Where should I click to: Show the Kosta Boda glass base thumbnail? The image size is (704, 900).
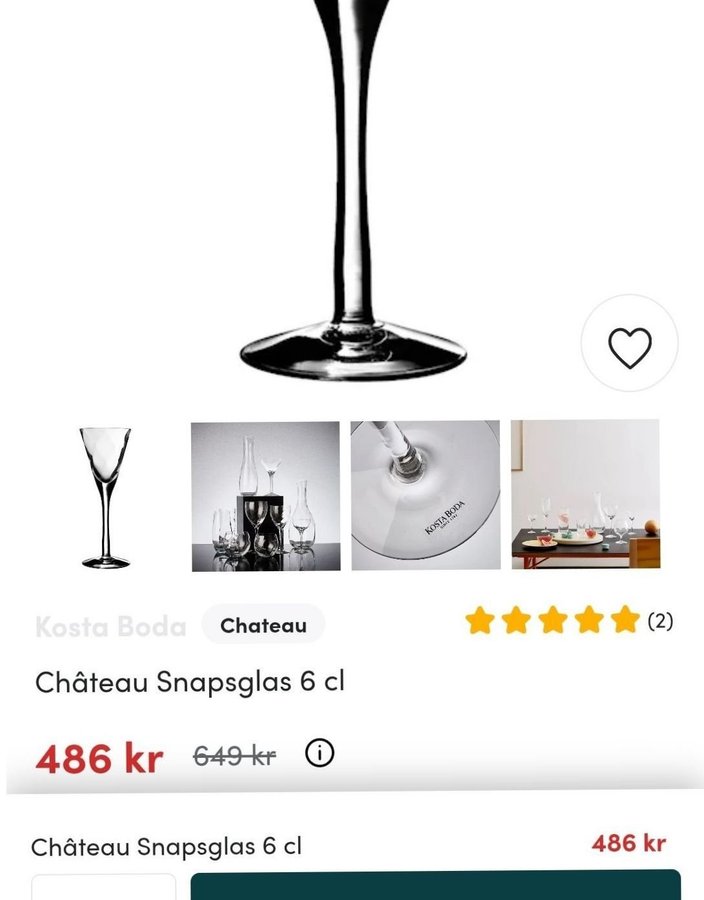(425, 496)
